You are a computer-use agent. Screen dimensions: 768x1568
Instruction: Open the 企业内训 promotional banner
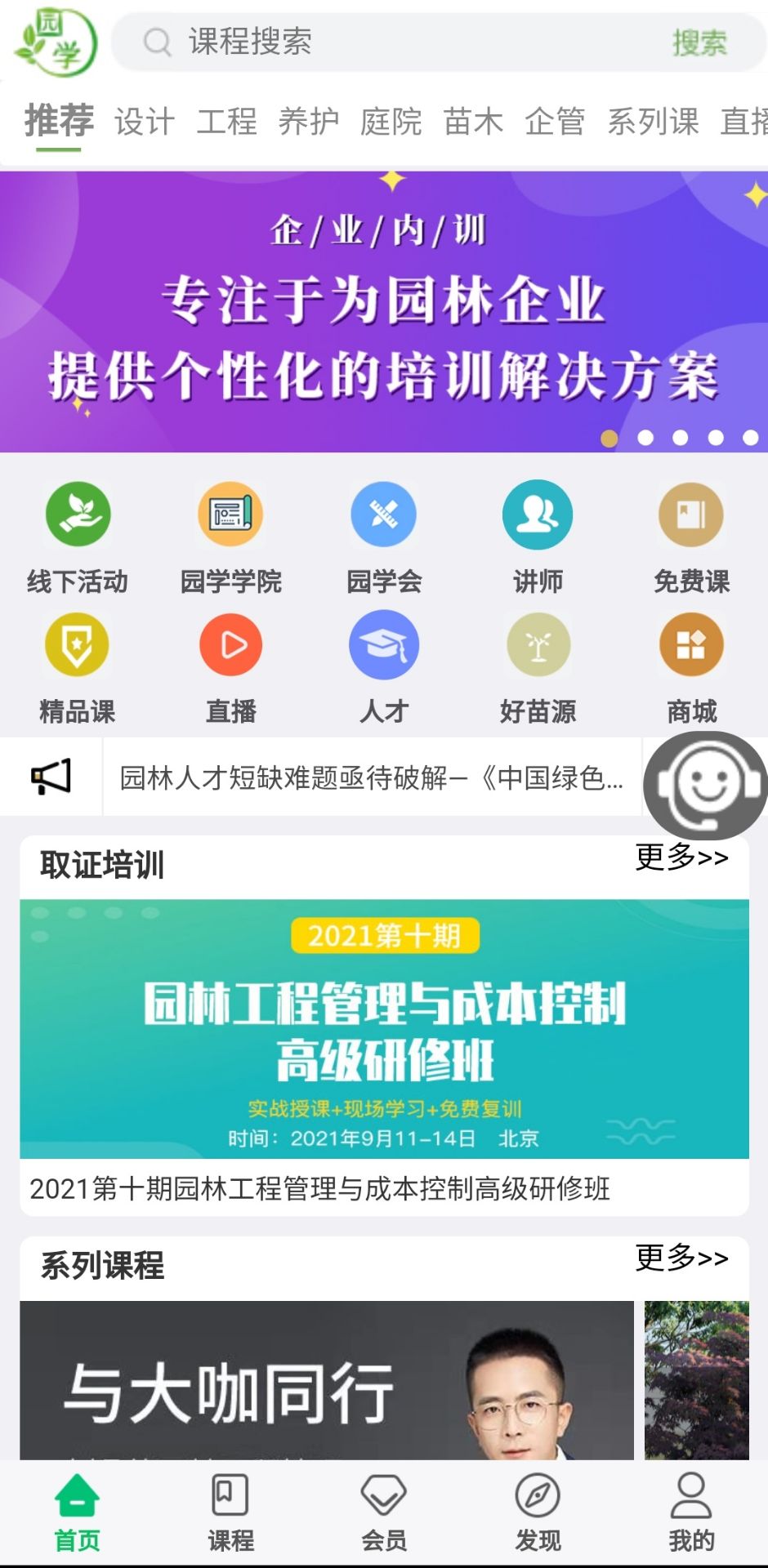pos(384,311)
